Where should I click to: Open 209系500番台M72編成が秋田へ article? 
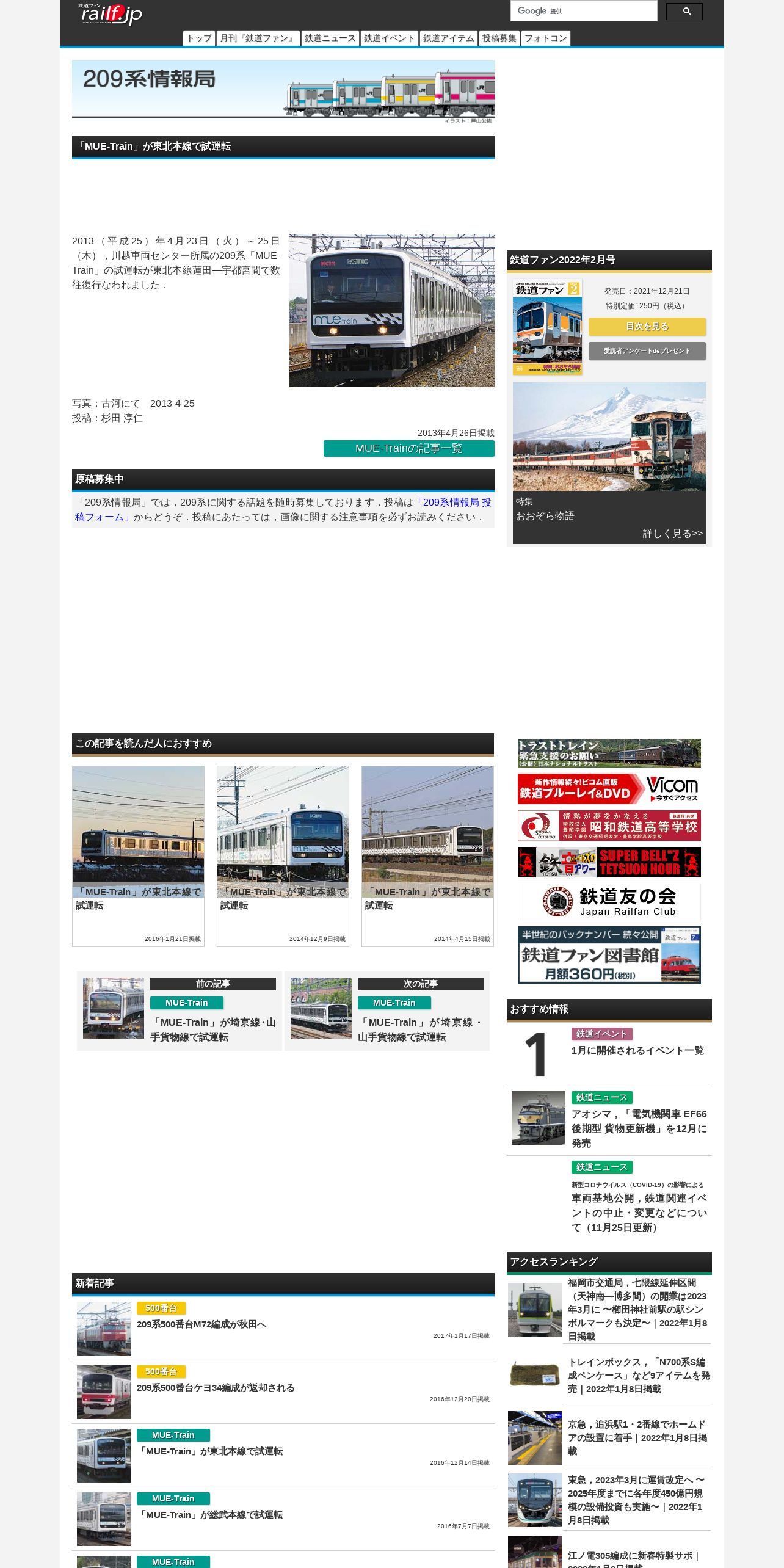coord(201,1324)
